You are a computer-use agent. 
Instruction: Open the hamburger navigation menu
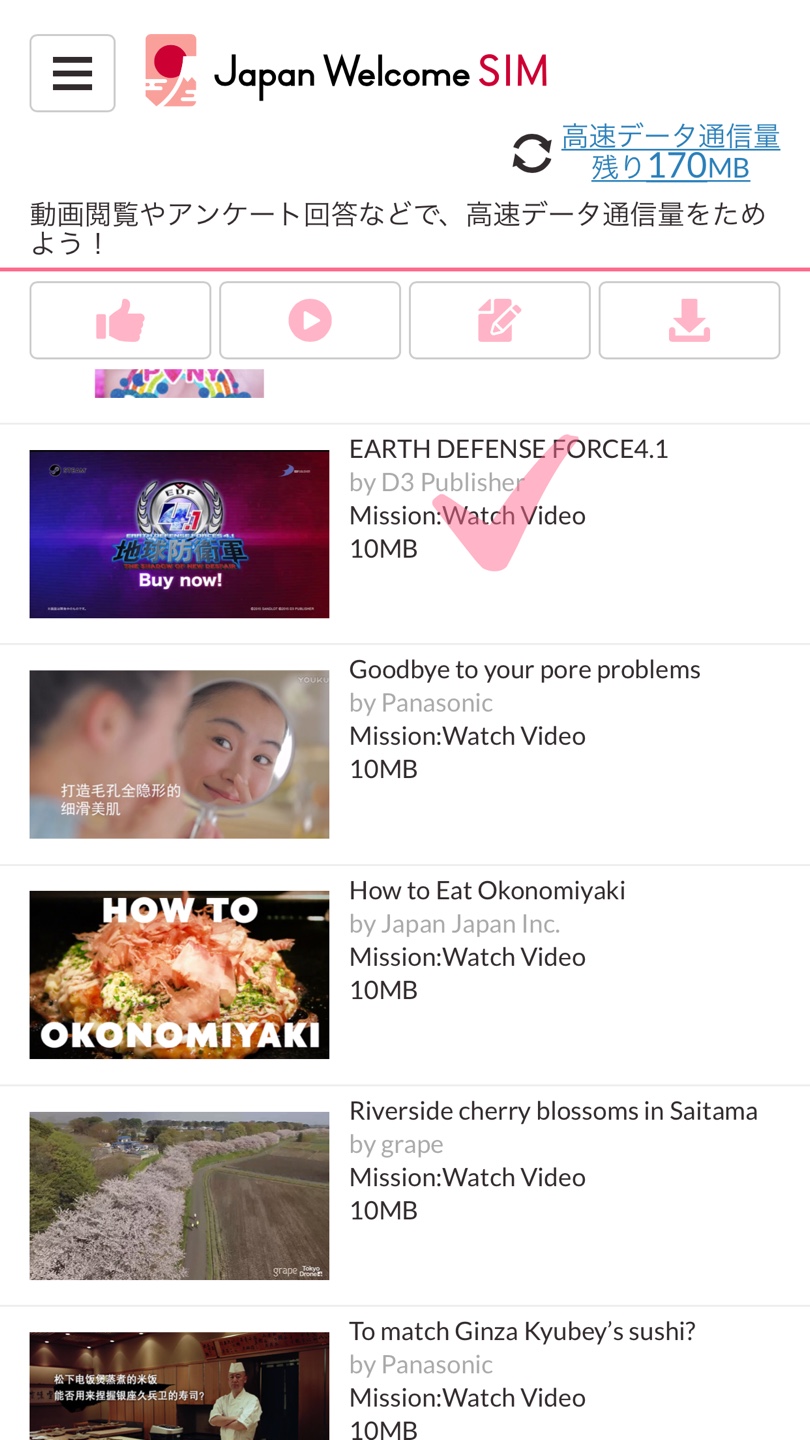[72, 72]
